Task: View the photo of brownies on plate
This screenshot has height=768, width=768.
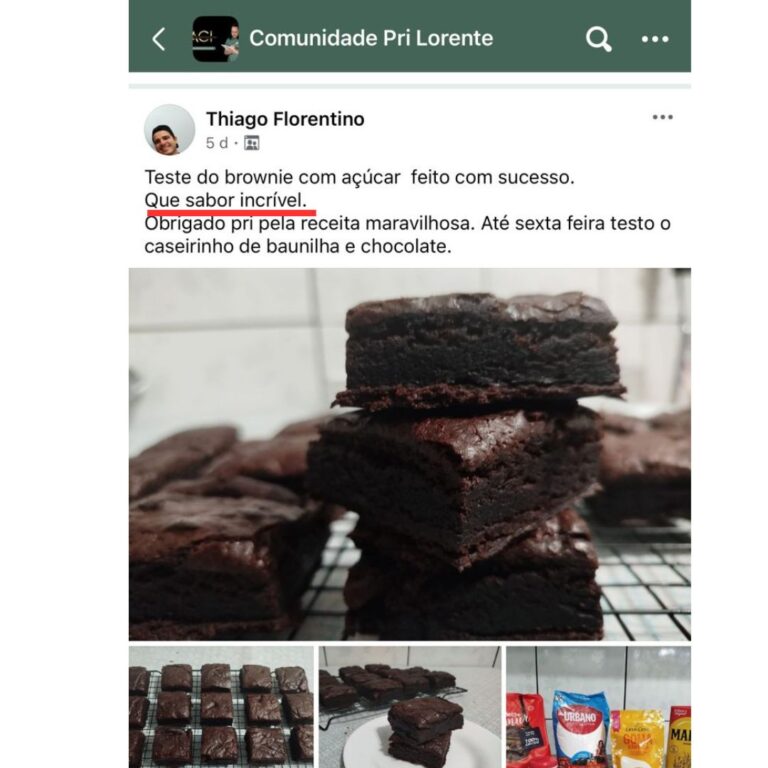Action: [409, 706]
